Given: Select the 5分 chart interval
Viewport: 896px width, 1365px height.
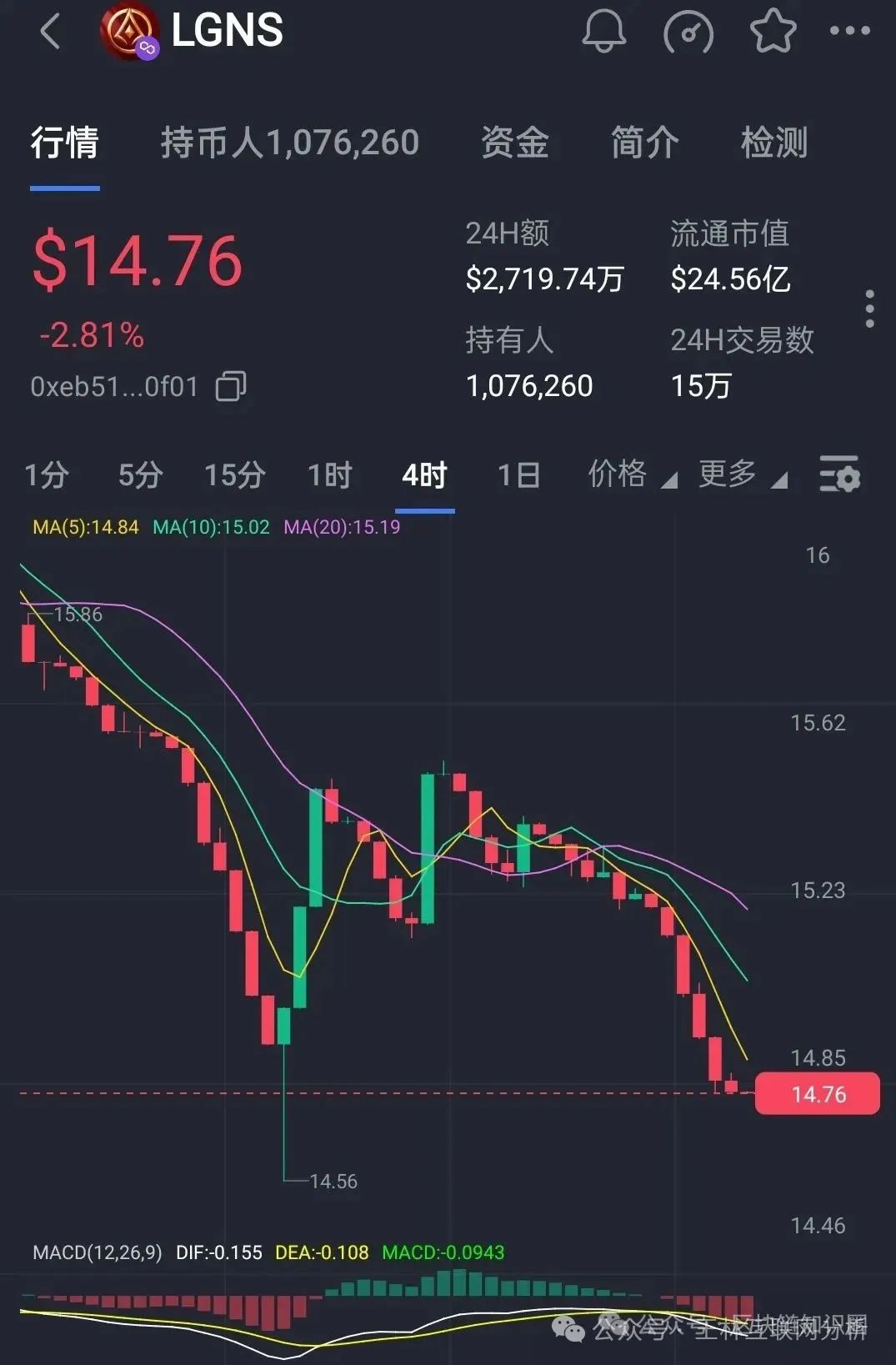Looking at the screenshot, I should (x=140, y=475).
